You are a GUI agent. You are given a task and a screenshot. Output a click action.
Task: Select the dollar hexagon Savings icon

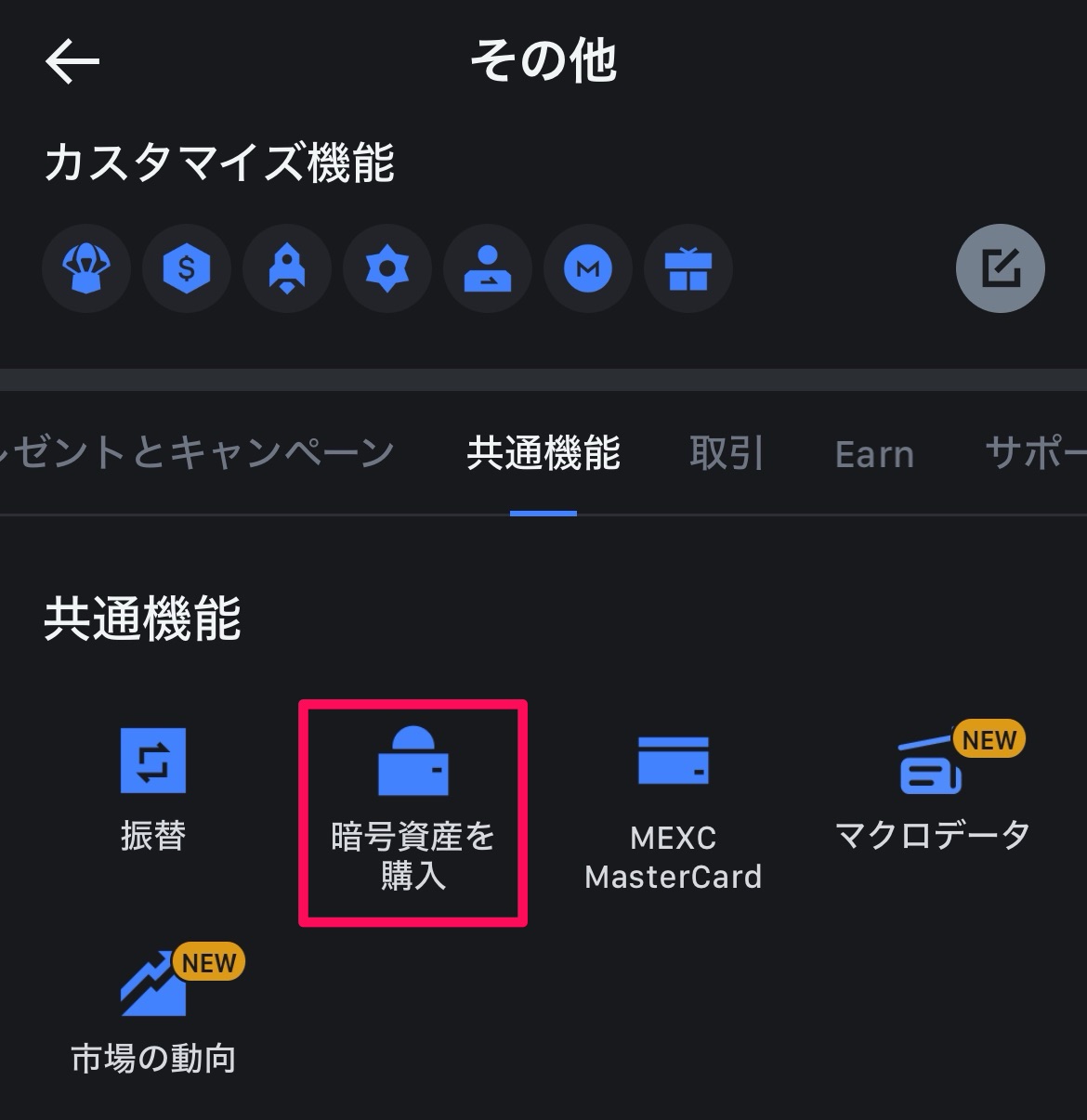pos(187,268)
